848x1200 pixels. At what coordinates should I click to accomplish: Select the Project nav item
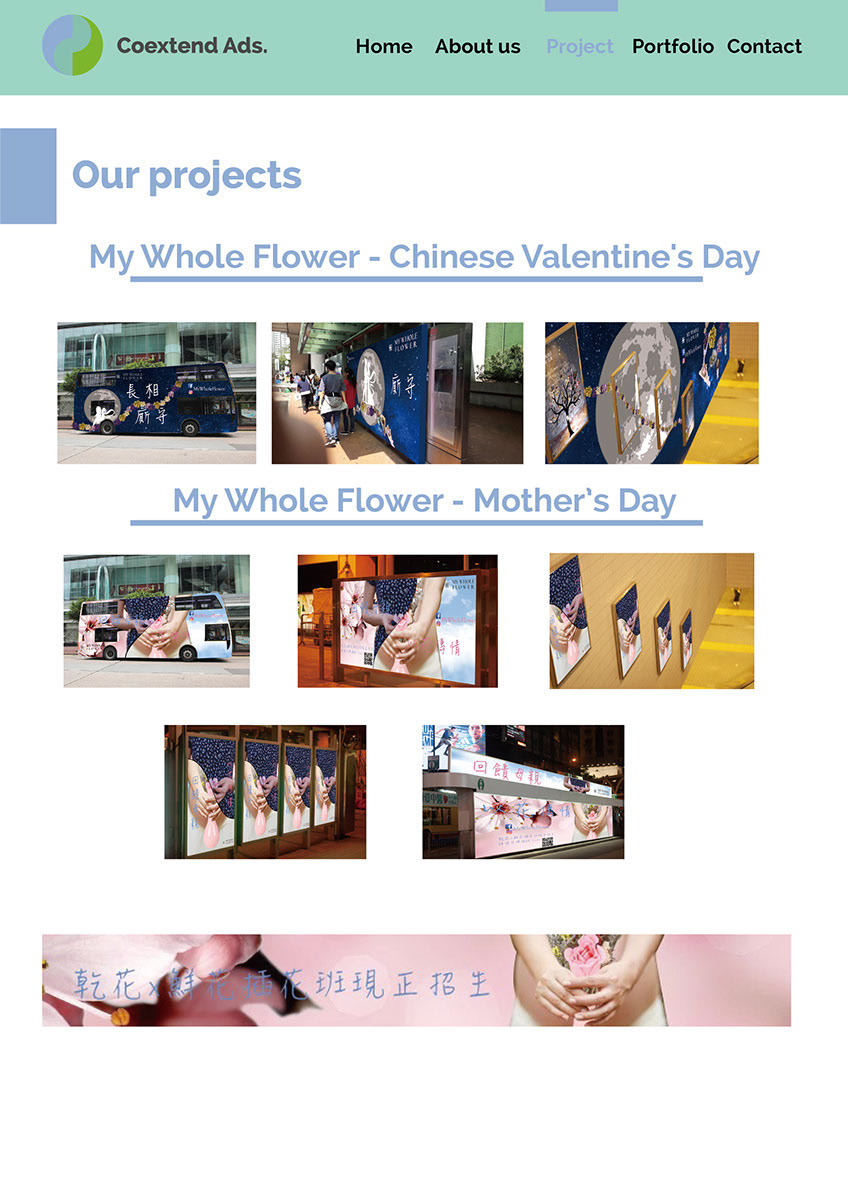click(580, 46)
